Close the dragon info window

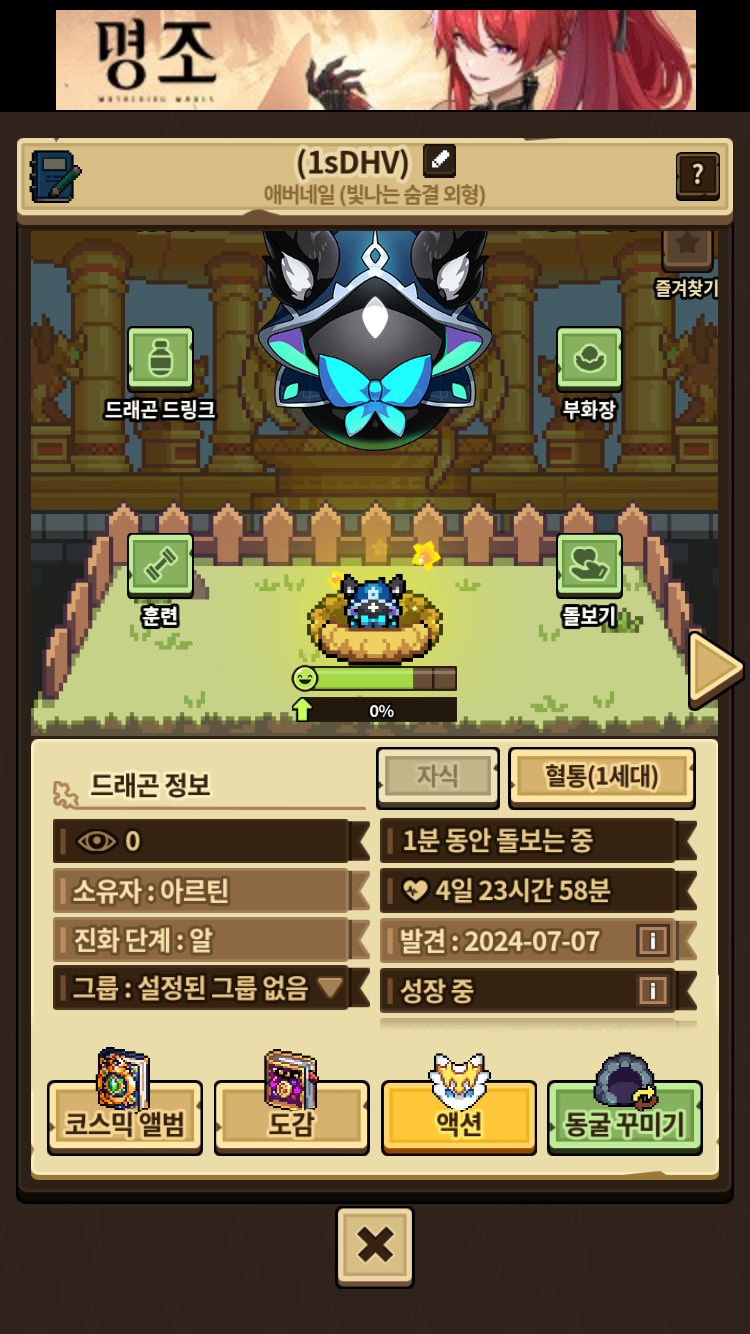pos(374,1246)
